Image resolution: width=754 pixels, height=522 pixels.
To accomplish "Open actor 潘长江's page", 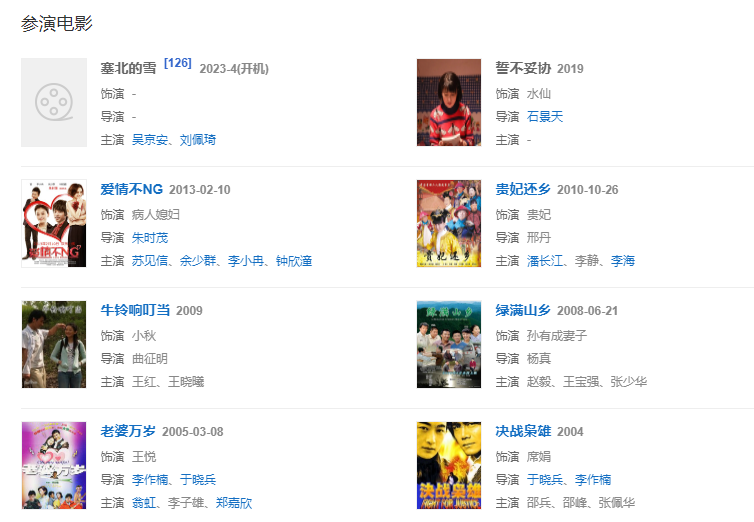I will click(545, 261).
